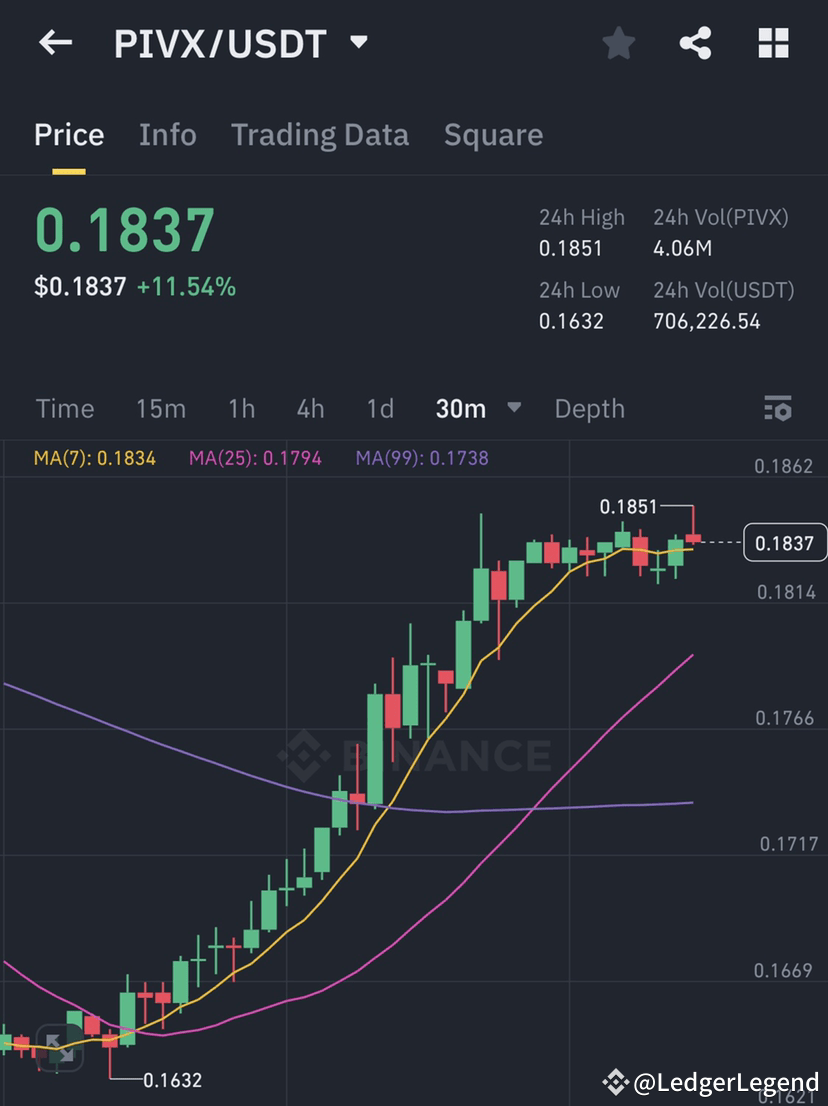The image size is (828, 1106).
Task: Open chart indicator settings icon beside Depth
Action: (777, 408)
